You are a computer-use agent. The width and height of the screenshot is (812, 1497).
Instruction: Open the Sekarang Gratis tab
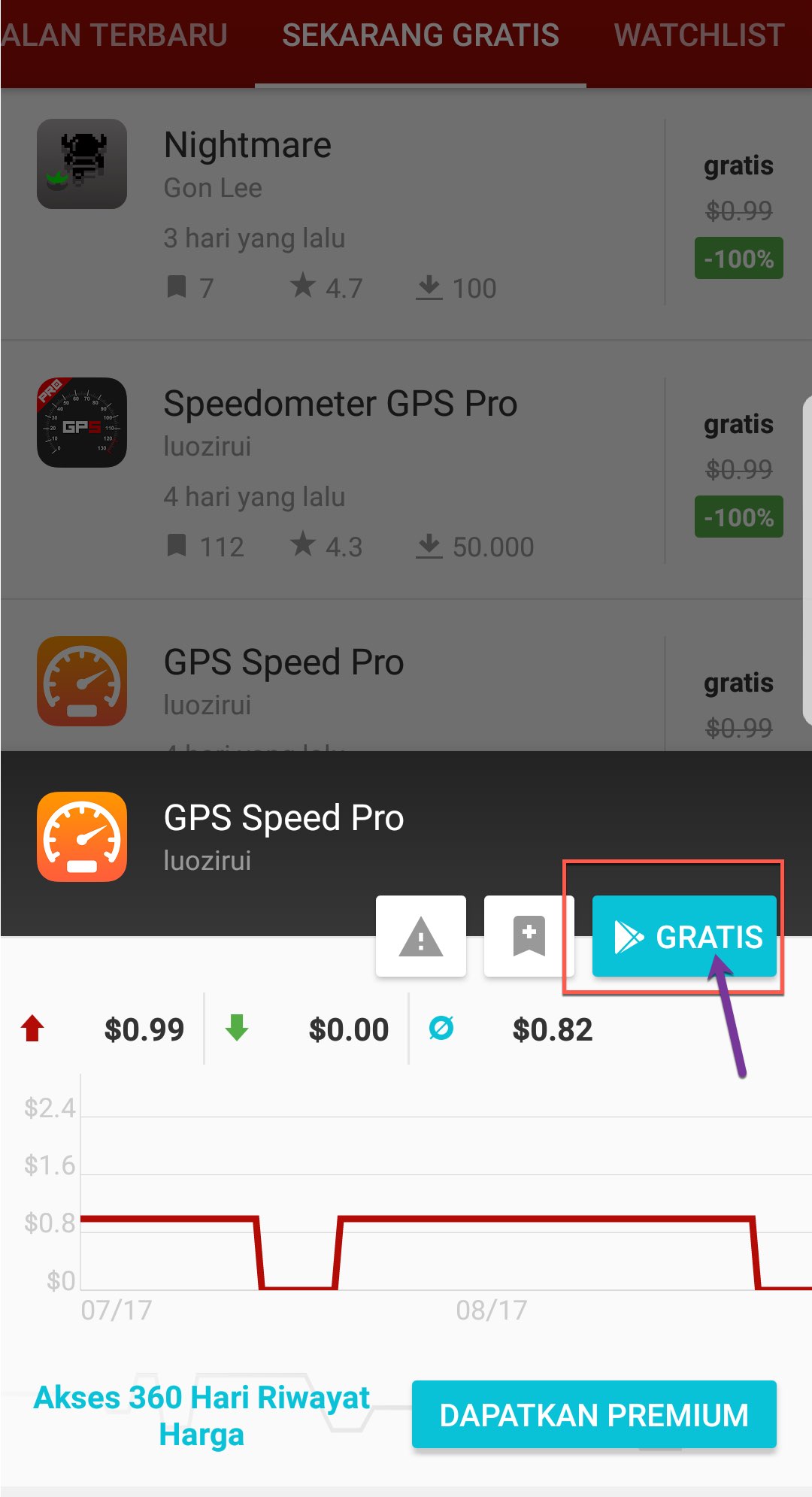[420, 36]
